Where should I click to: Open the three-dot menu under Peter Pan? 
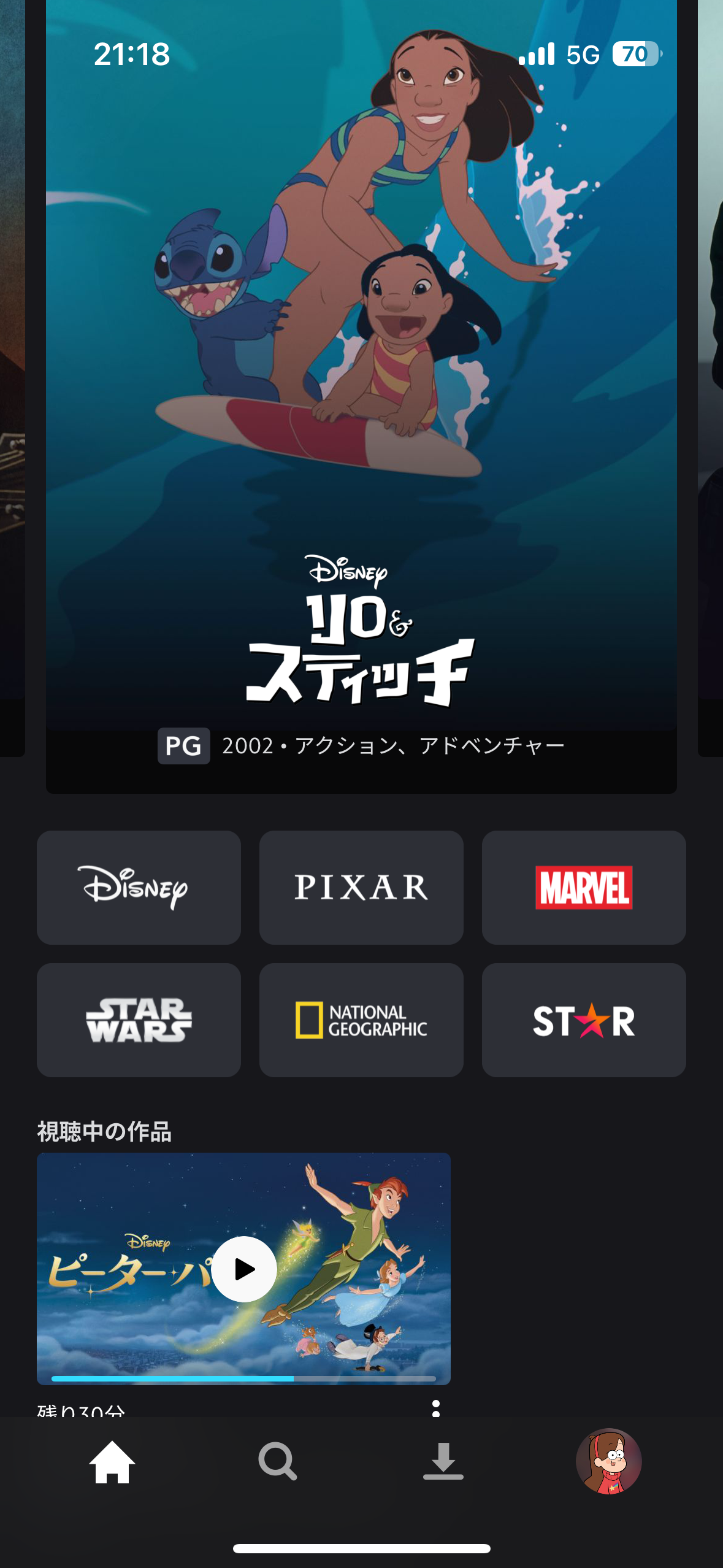pos(436,1408)
